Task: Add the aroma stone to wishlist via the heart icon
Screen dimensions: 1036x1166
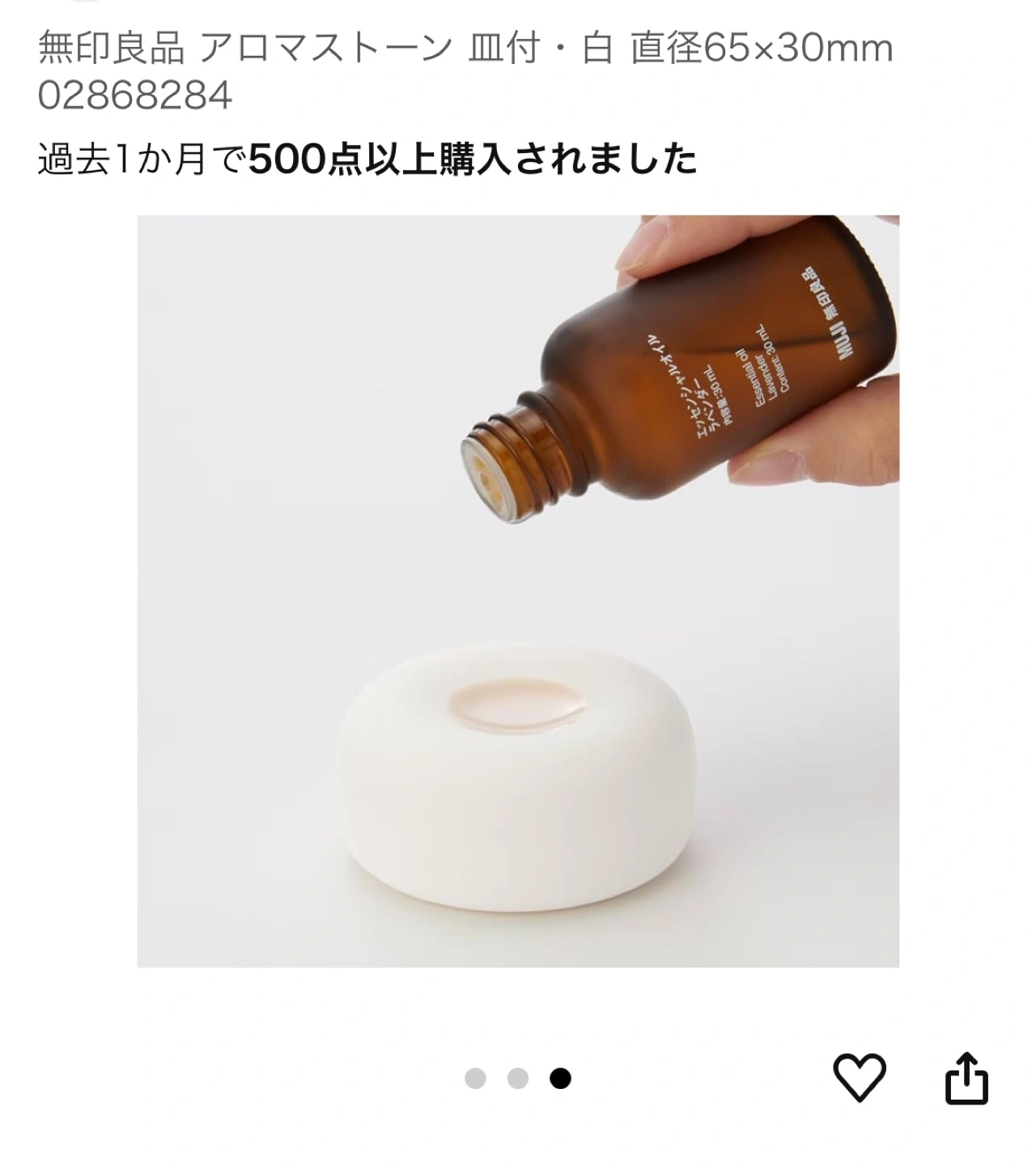Action: coord(860,1078)
